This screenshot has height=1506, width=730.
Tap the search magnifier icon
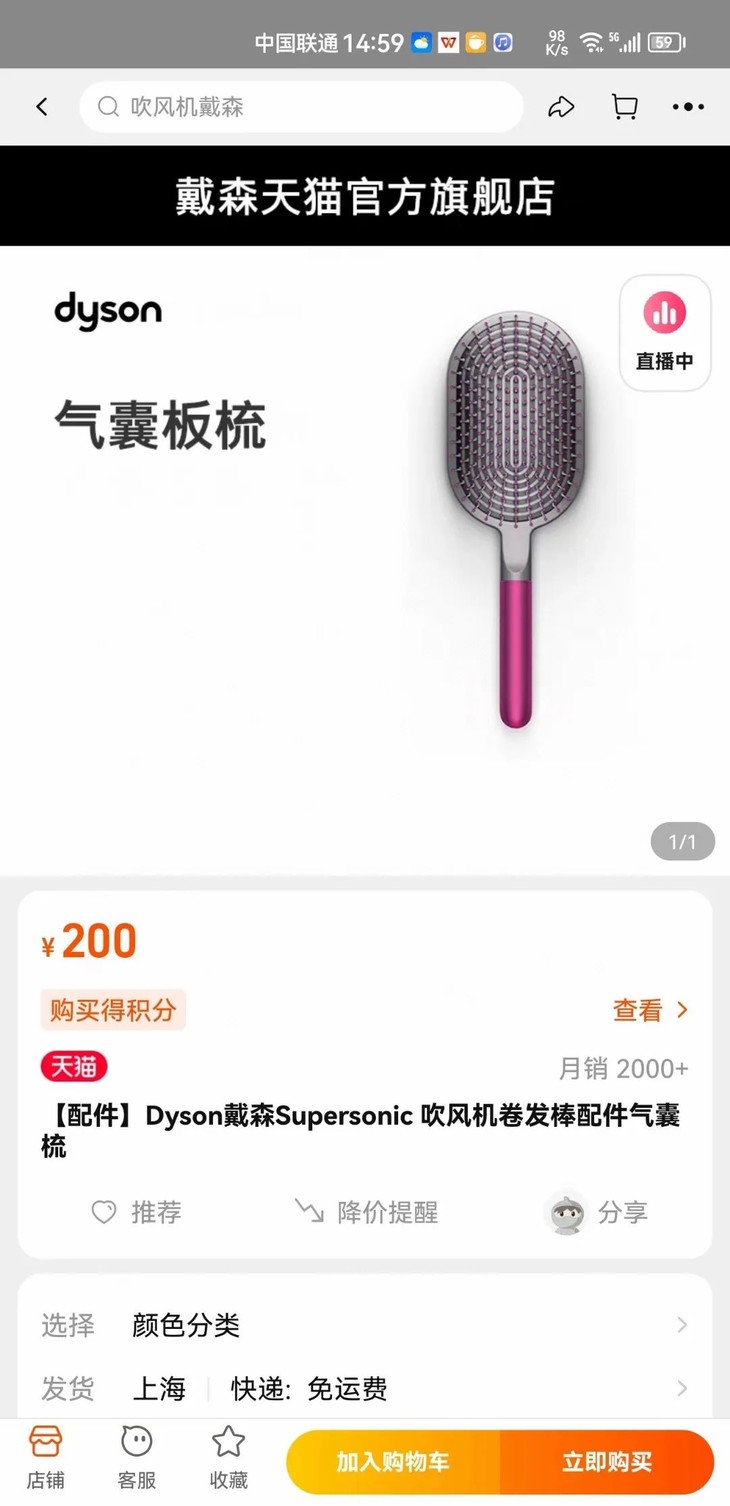coord(107,106)
